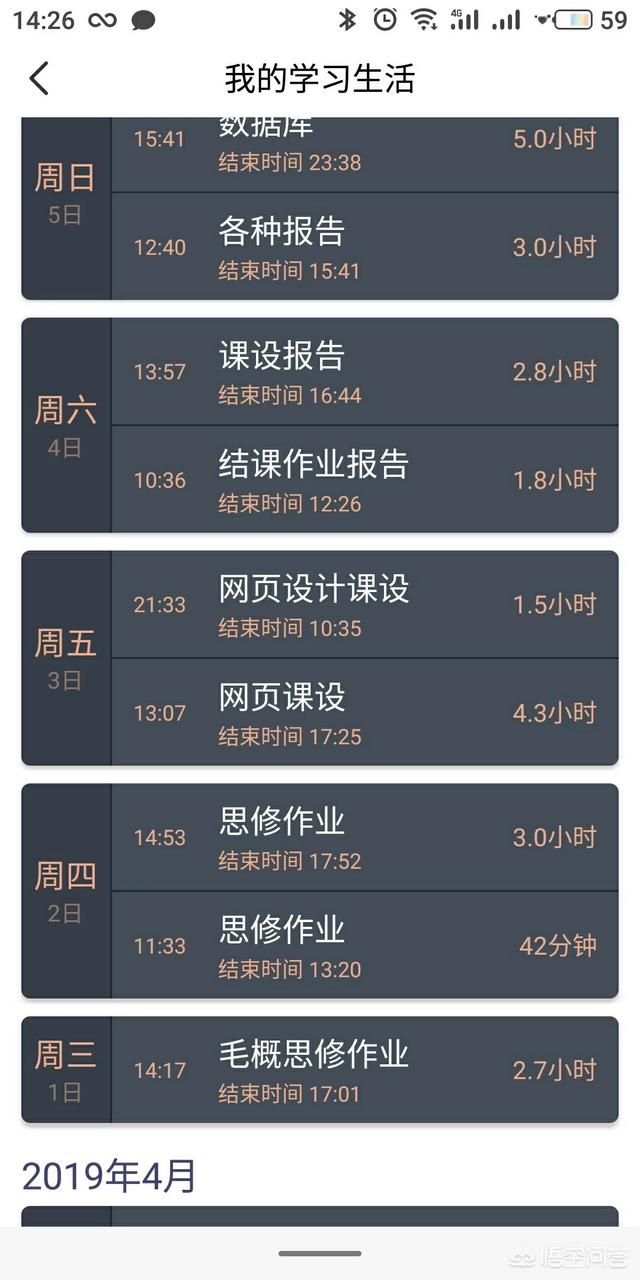Open the 数据库 record ending 23:38
The image size is (640, 1280).
click(364, 150)
